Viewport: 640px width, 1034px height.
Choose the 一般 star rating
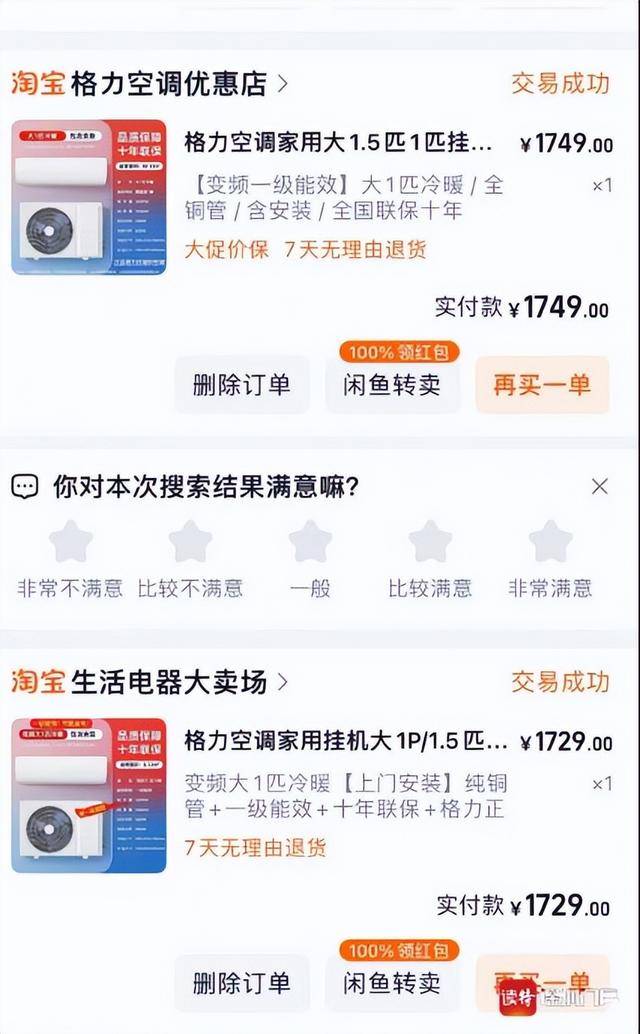click(x=310, y=543)
